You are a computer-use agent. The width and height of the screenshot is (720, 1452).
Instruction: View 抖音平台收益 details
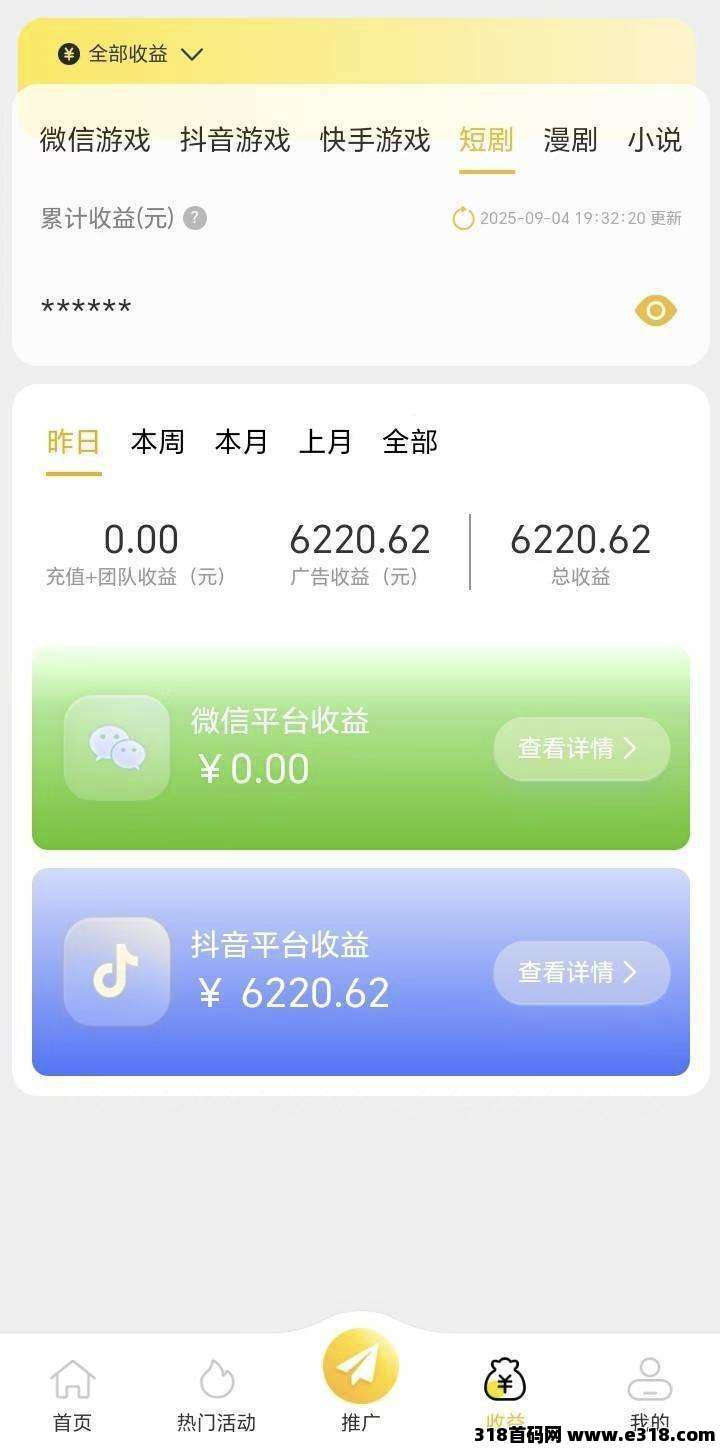click(581, 972)
